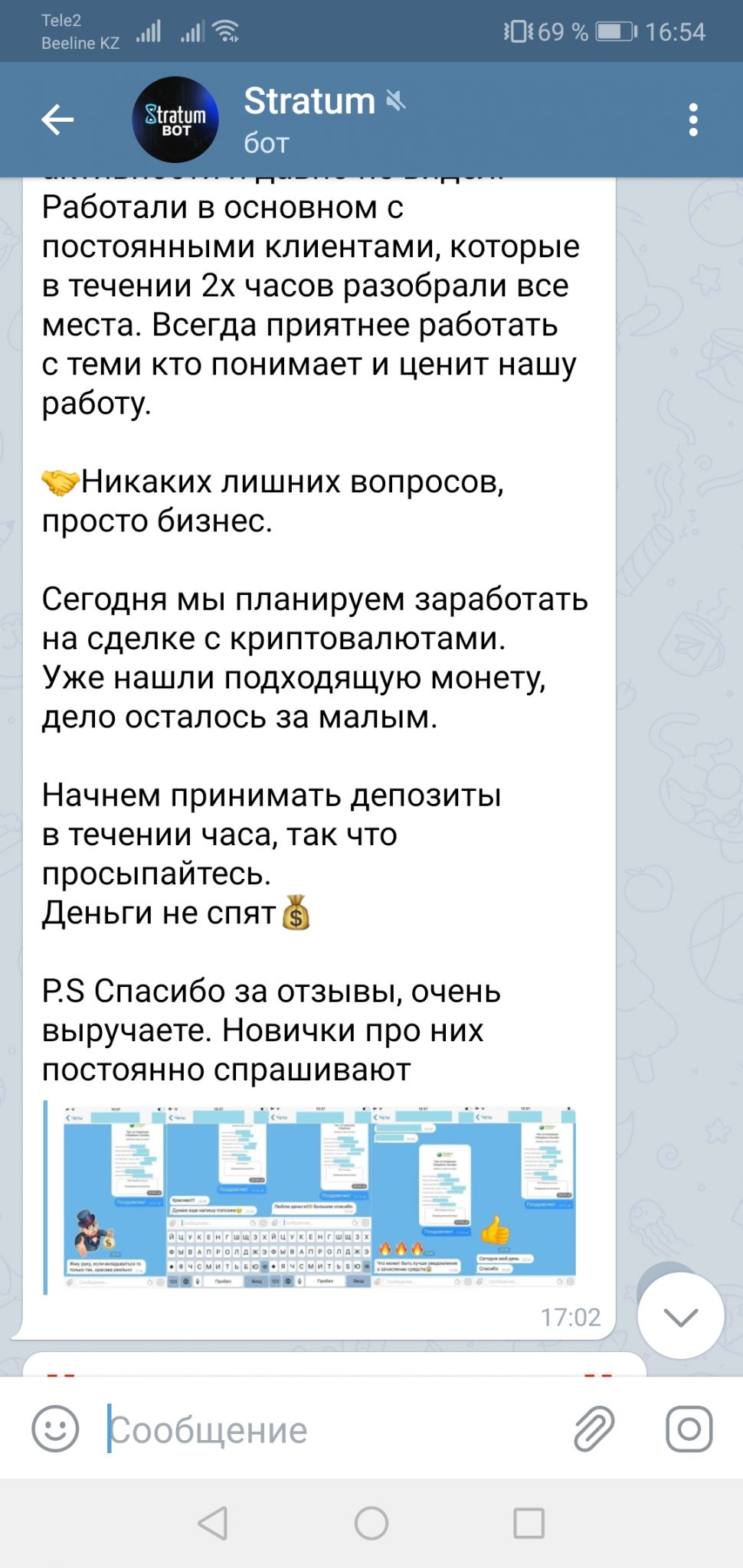Open the camera icon next to the paperclip
This screenshot has width=743, height=1568.
point(689,1429)
